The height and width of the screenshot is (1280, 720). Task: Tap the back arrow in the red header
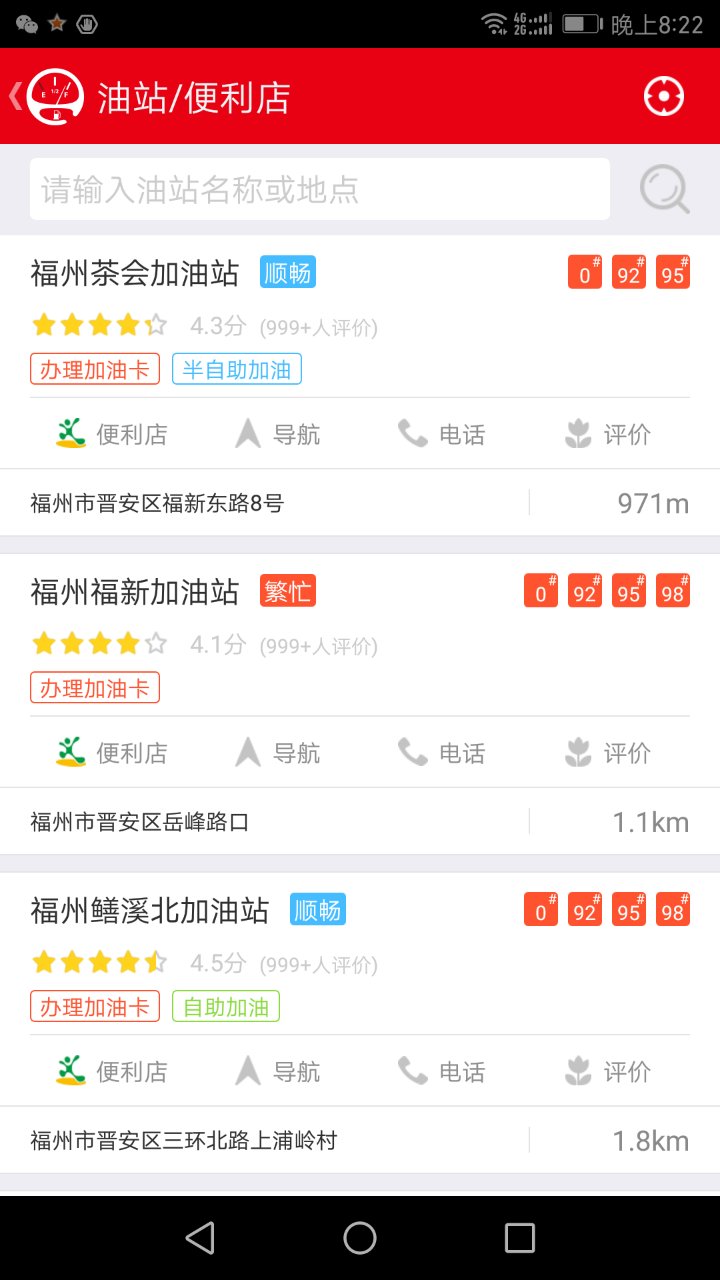(14, 96)
